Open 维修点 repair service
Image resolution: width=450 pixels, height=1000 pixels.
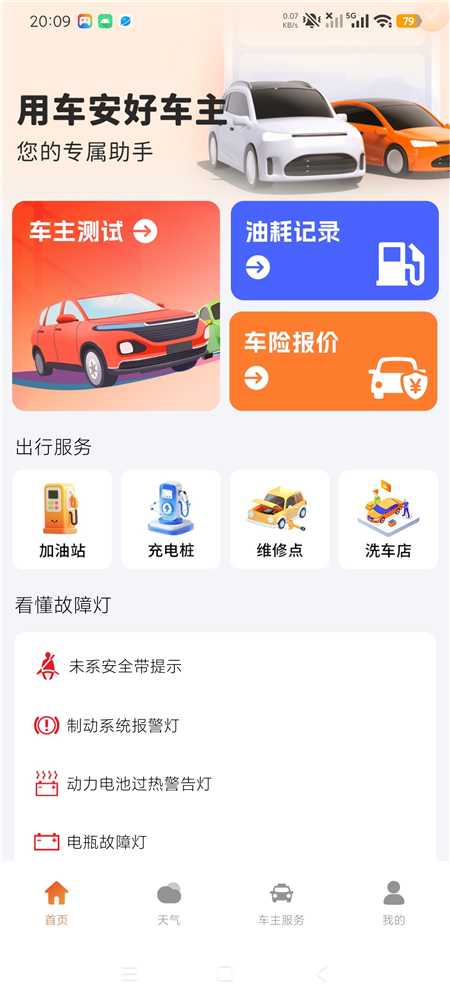click(x=280, y=520)
